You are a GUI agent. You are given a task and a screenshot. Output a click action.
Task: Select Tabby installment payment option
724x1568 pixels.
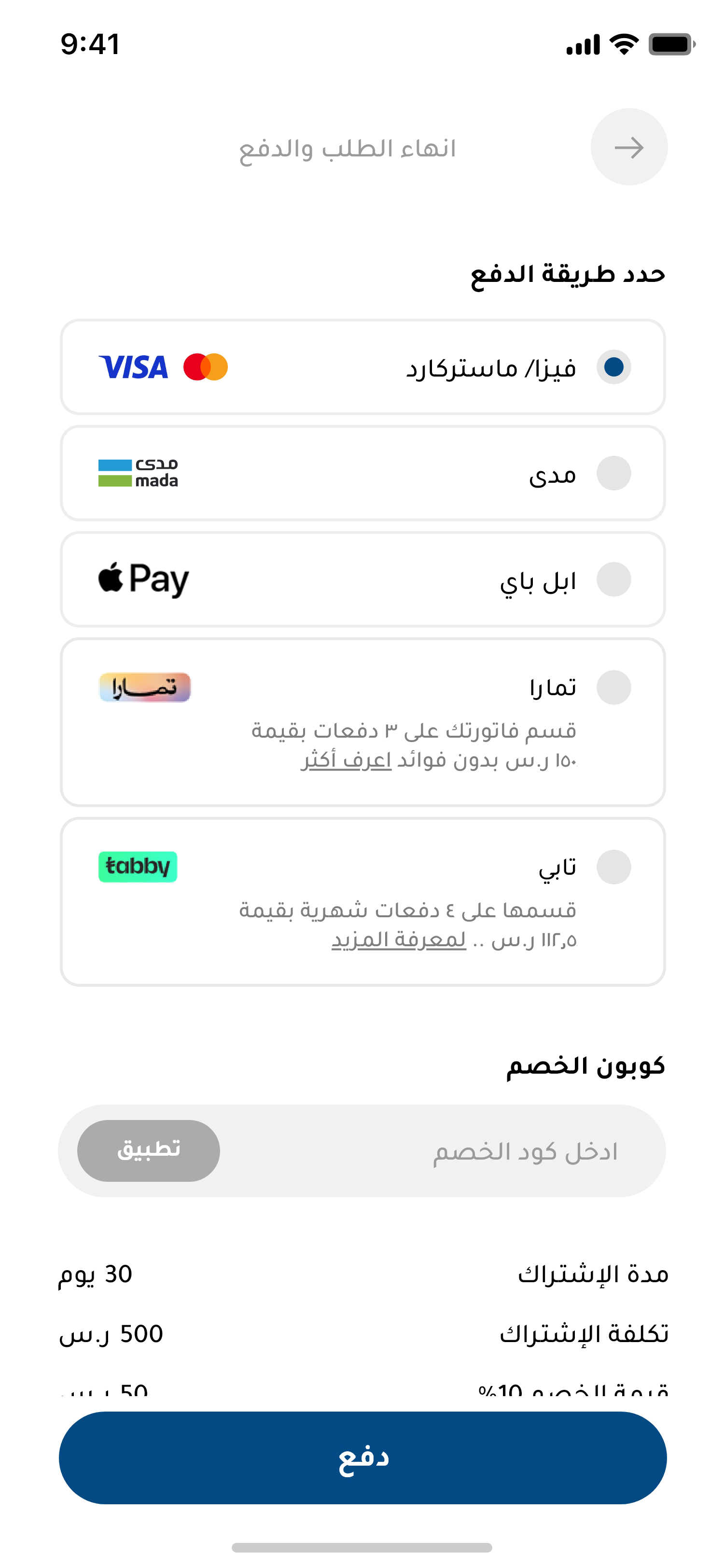tap(362, 901)
